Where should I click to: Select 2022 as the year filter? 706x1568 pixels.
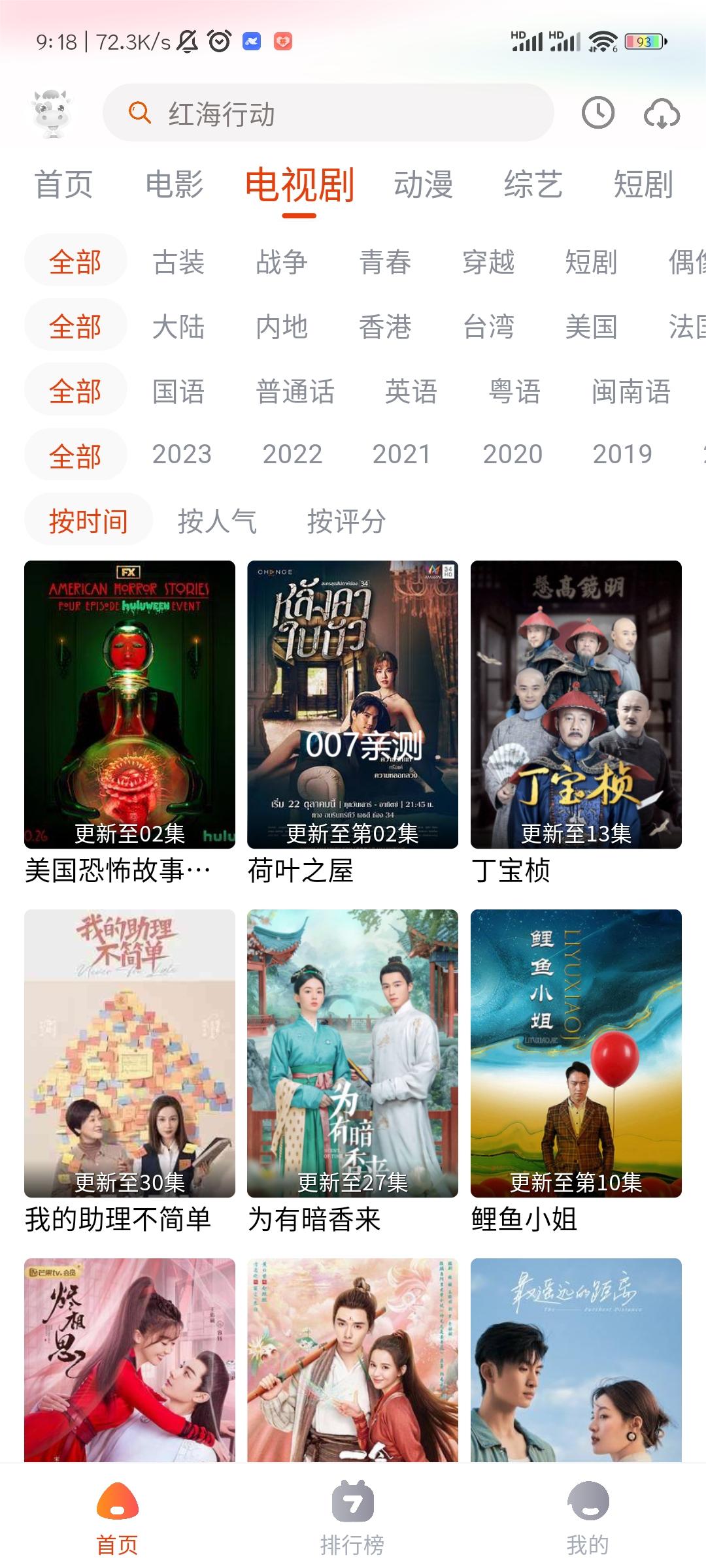[293, 453]
